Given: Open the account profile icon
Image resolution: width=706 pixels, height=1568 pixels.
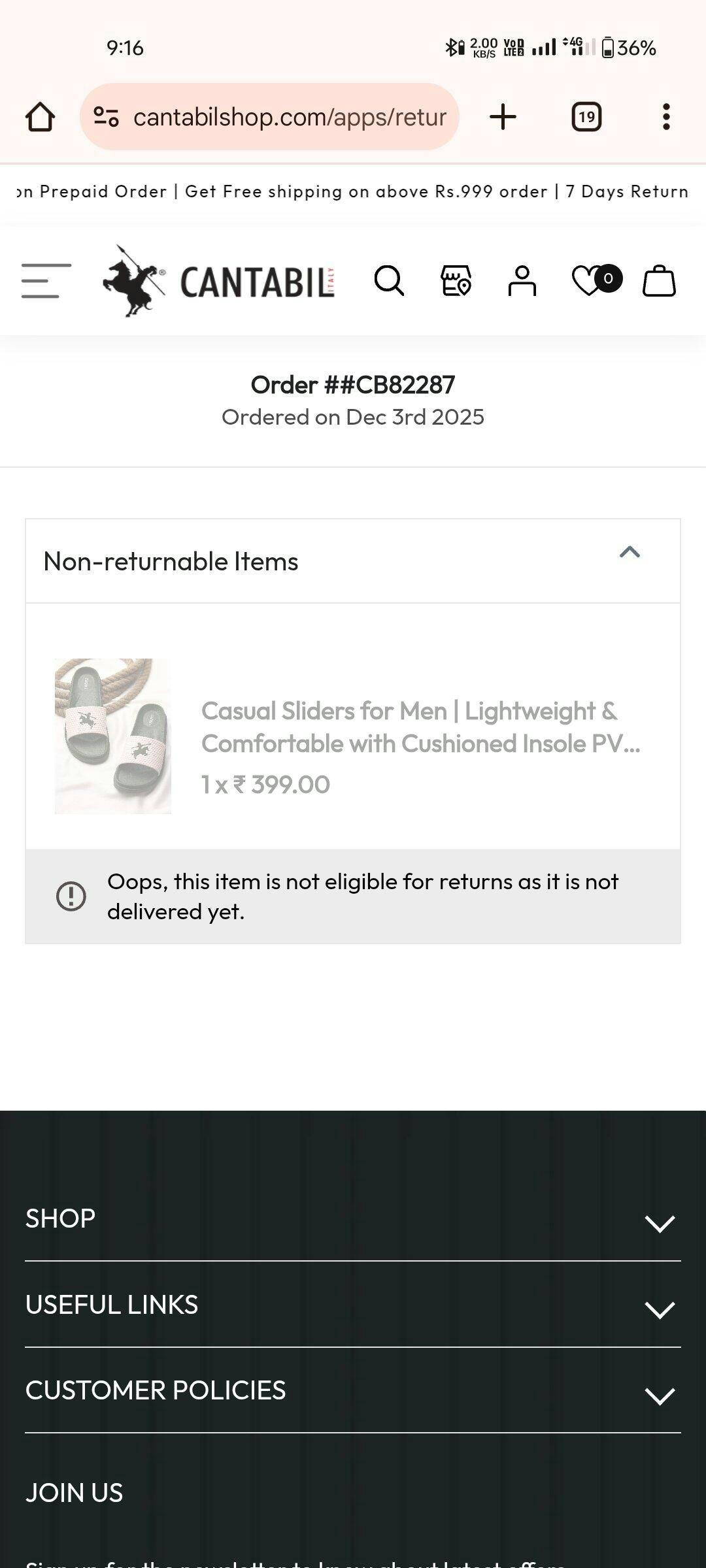Looking at the screenshot, I should pyautogui.click(x=522, y=281).
